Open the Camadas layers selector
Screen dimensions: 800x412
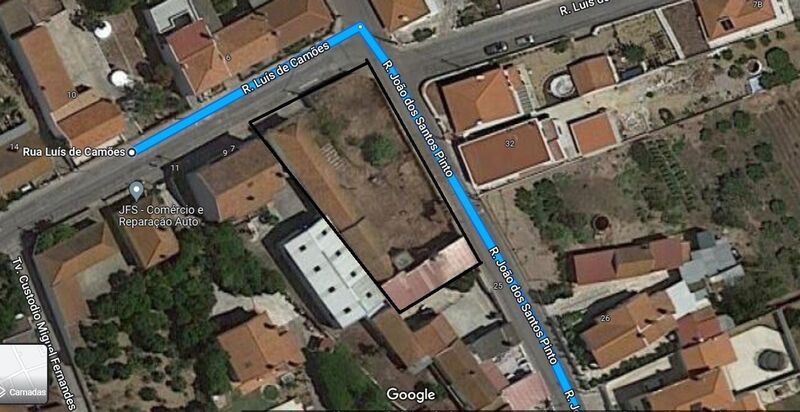point(22,375)
